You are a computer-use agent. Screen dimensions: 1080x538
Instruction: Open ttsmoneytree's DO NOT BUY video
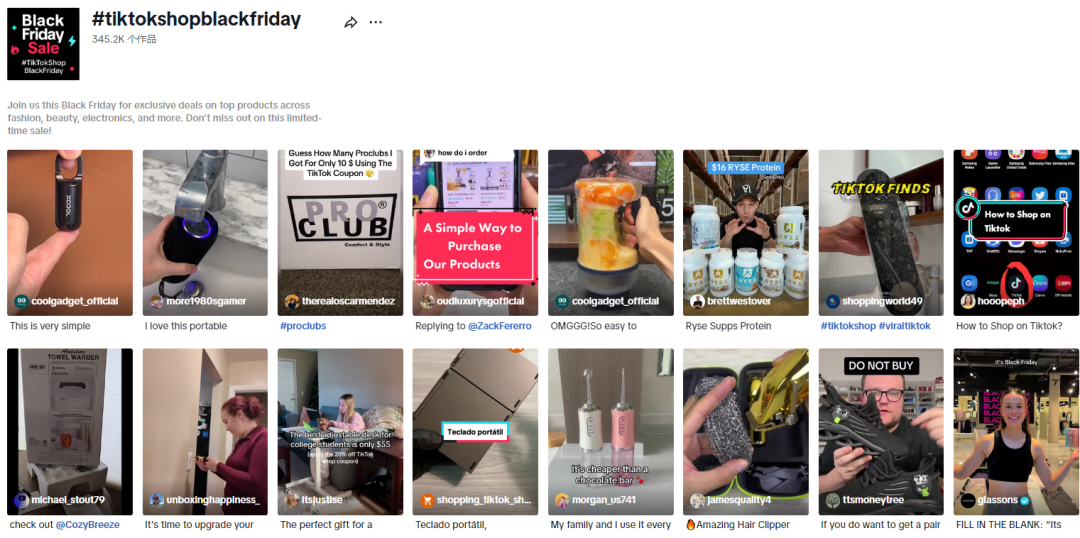click(x=880, y=430)
